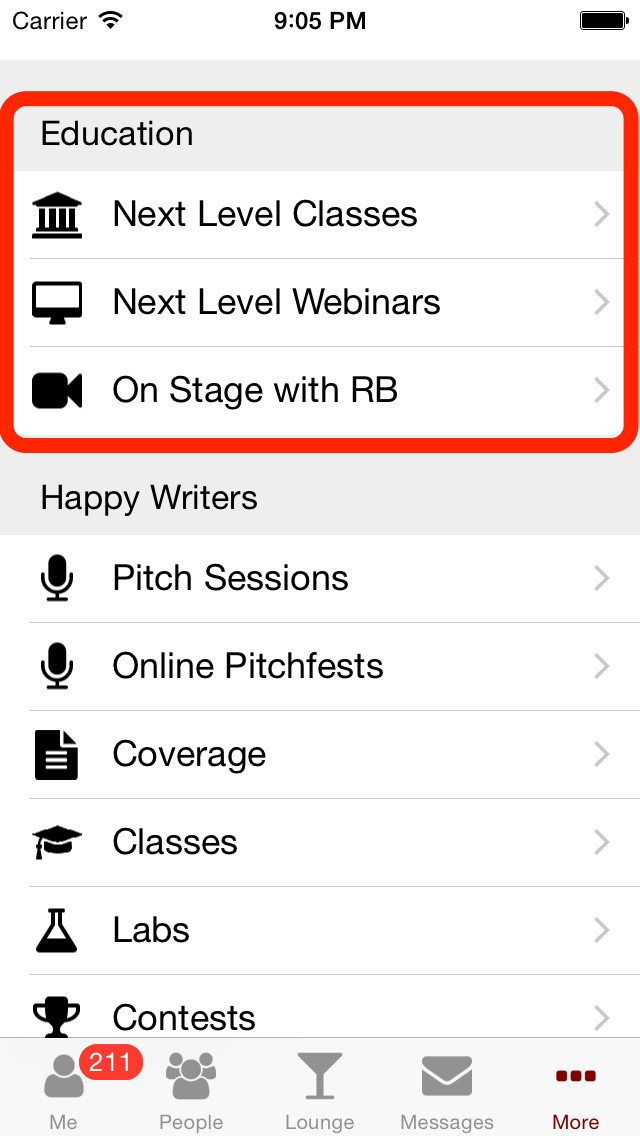This screenshot has width=640, height=1136.
Task: Open On Stage with RB
Action: pyautogui.click(x=320, y=390)
